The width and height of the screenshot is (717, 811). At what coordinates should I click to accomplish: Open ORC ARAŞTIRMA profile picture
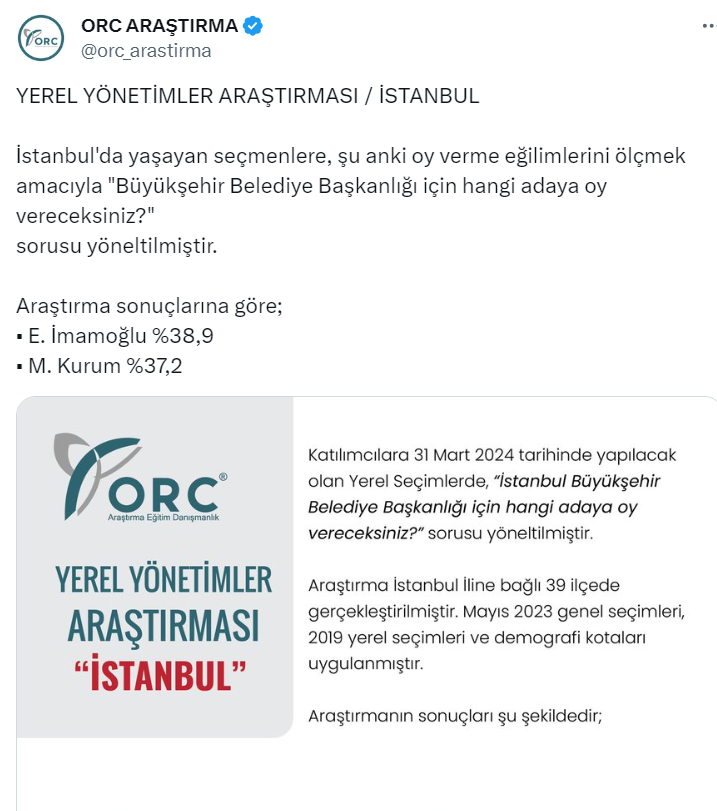[x=41, y=38]
